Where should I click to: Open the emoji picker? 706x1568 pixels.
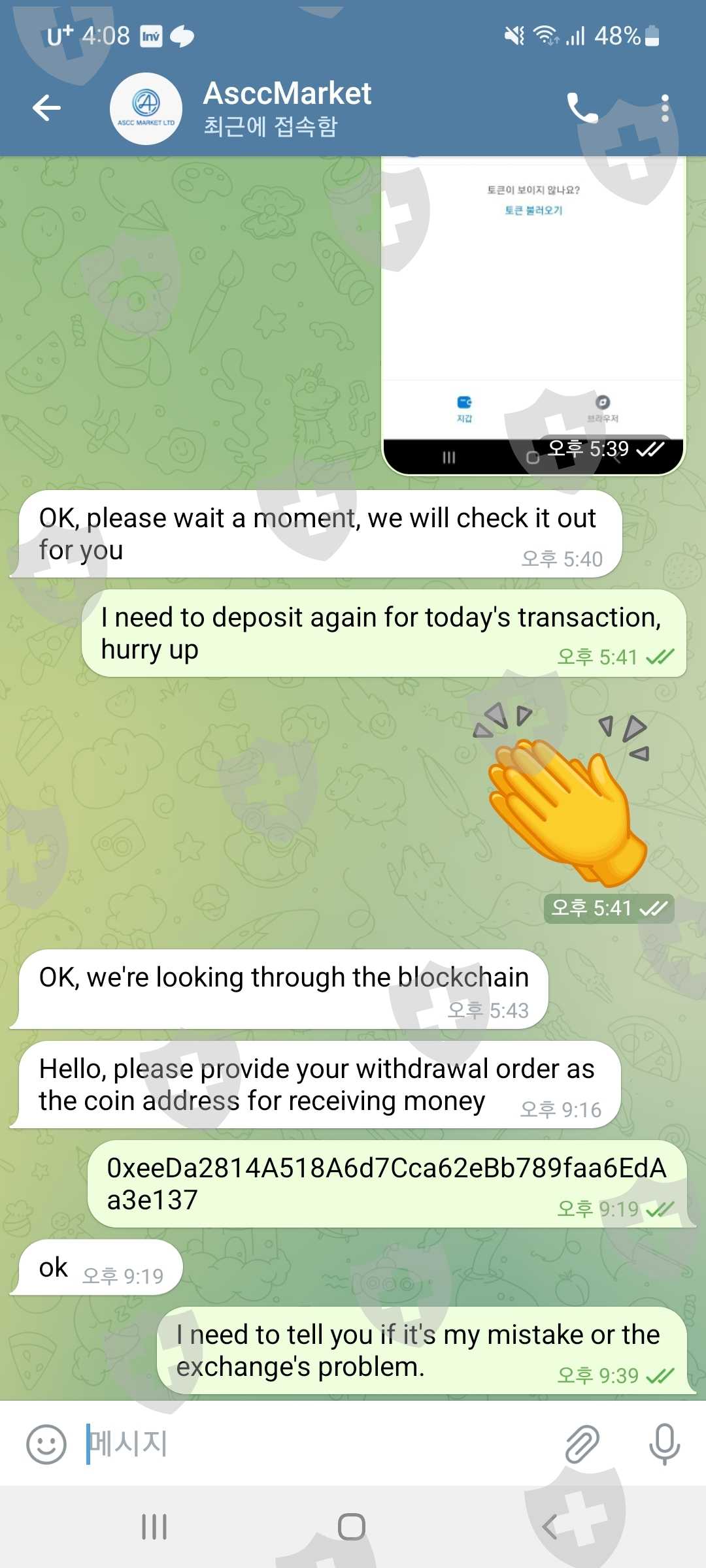click(x=46, y=1444)
